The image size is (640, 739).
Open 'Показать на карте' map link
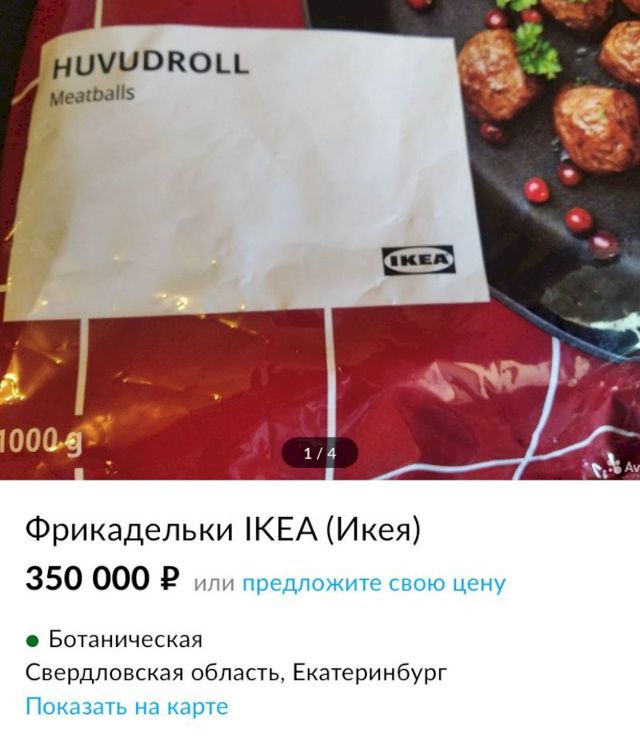127,706
